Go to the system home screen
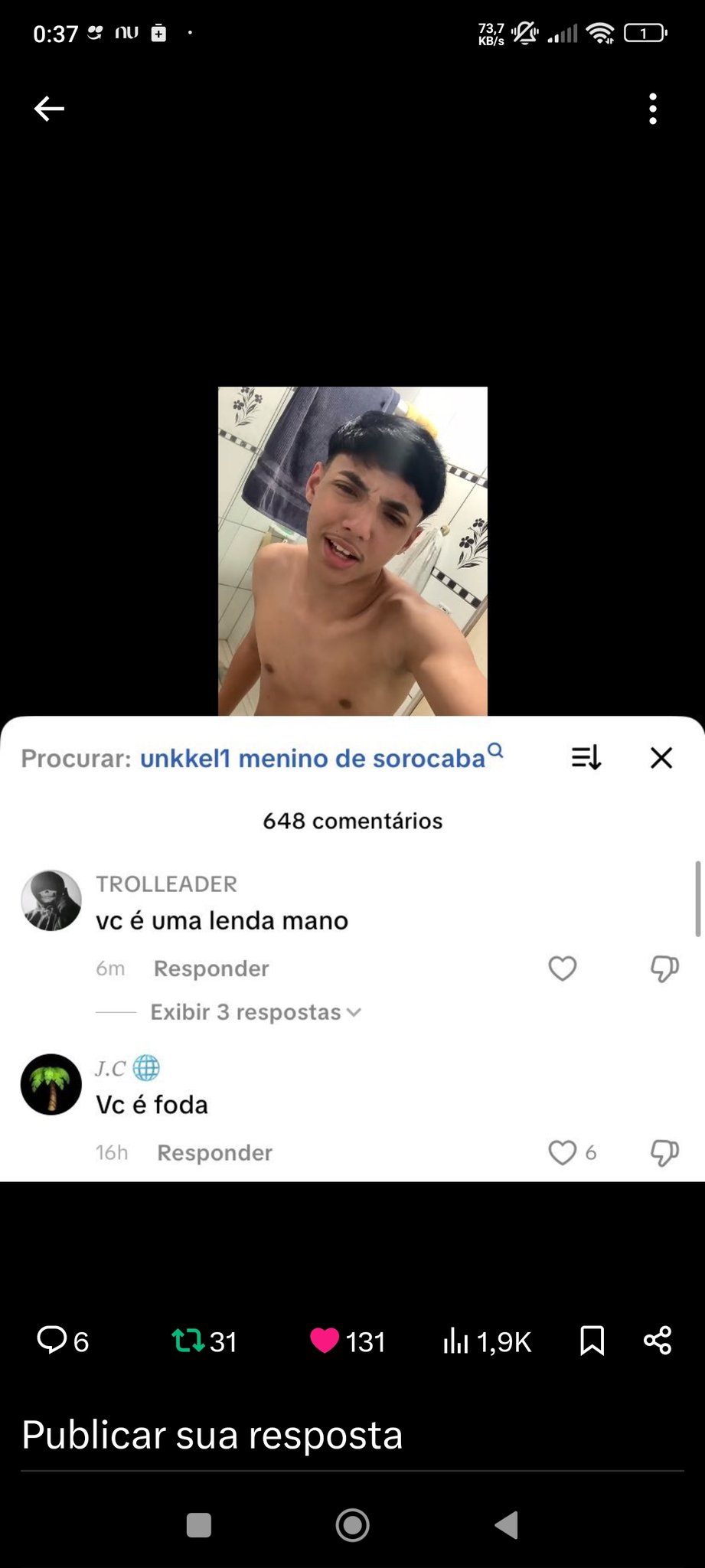The width and height of the screenshot is (705, 1568). click(352, 1525)
